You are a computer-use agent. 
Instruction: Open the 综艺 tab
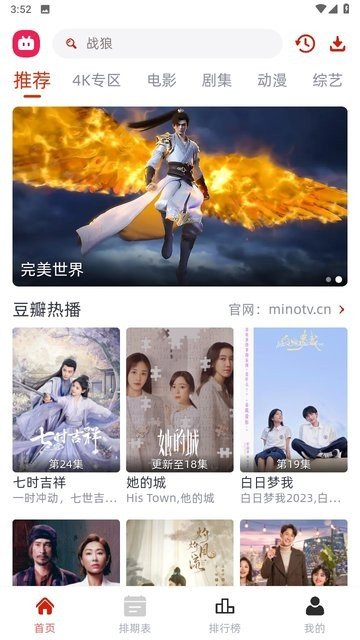(x=327, y=80)
